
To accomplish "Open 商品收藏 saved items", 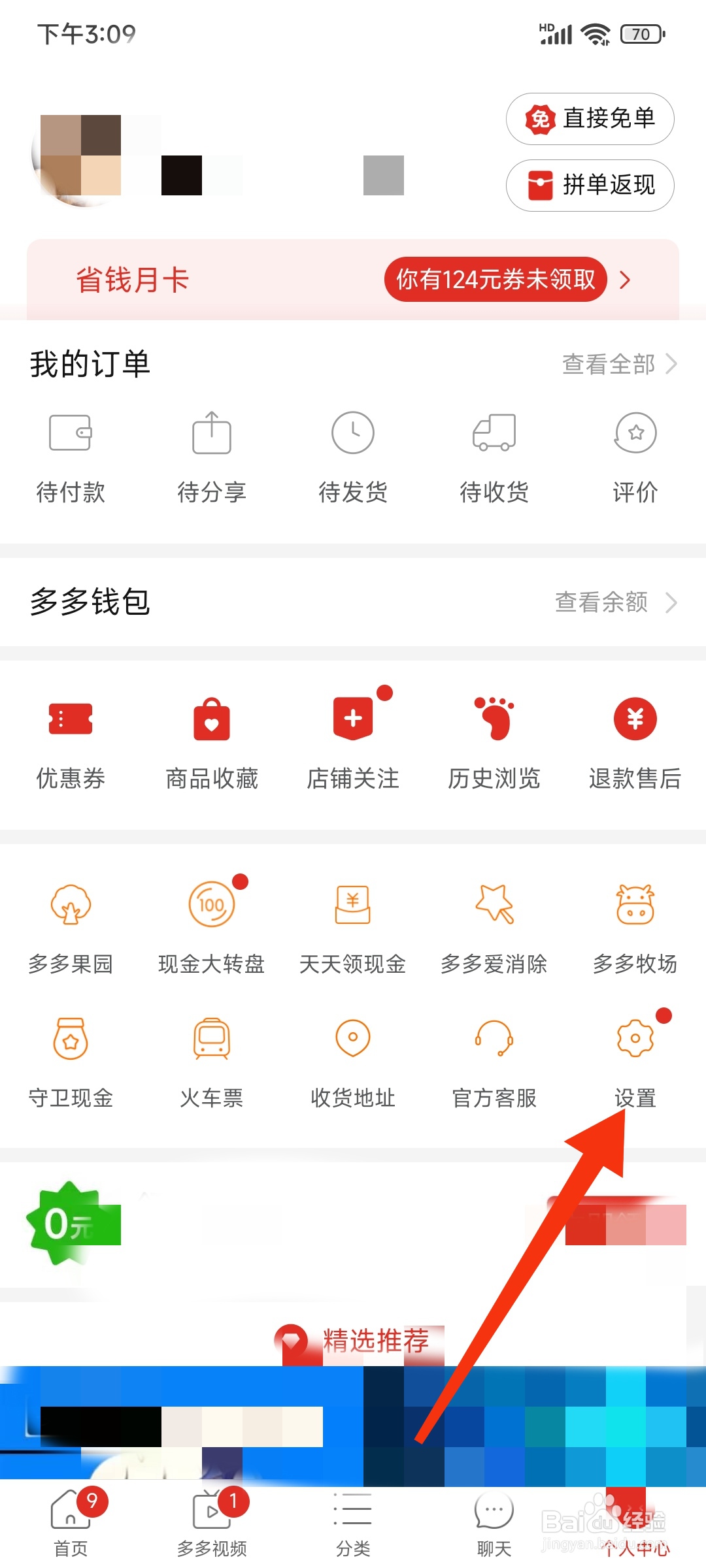I will click(x=212, y=742).
